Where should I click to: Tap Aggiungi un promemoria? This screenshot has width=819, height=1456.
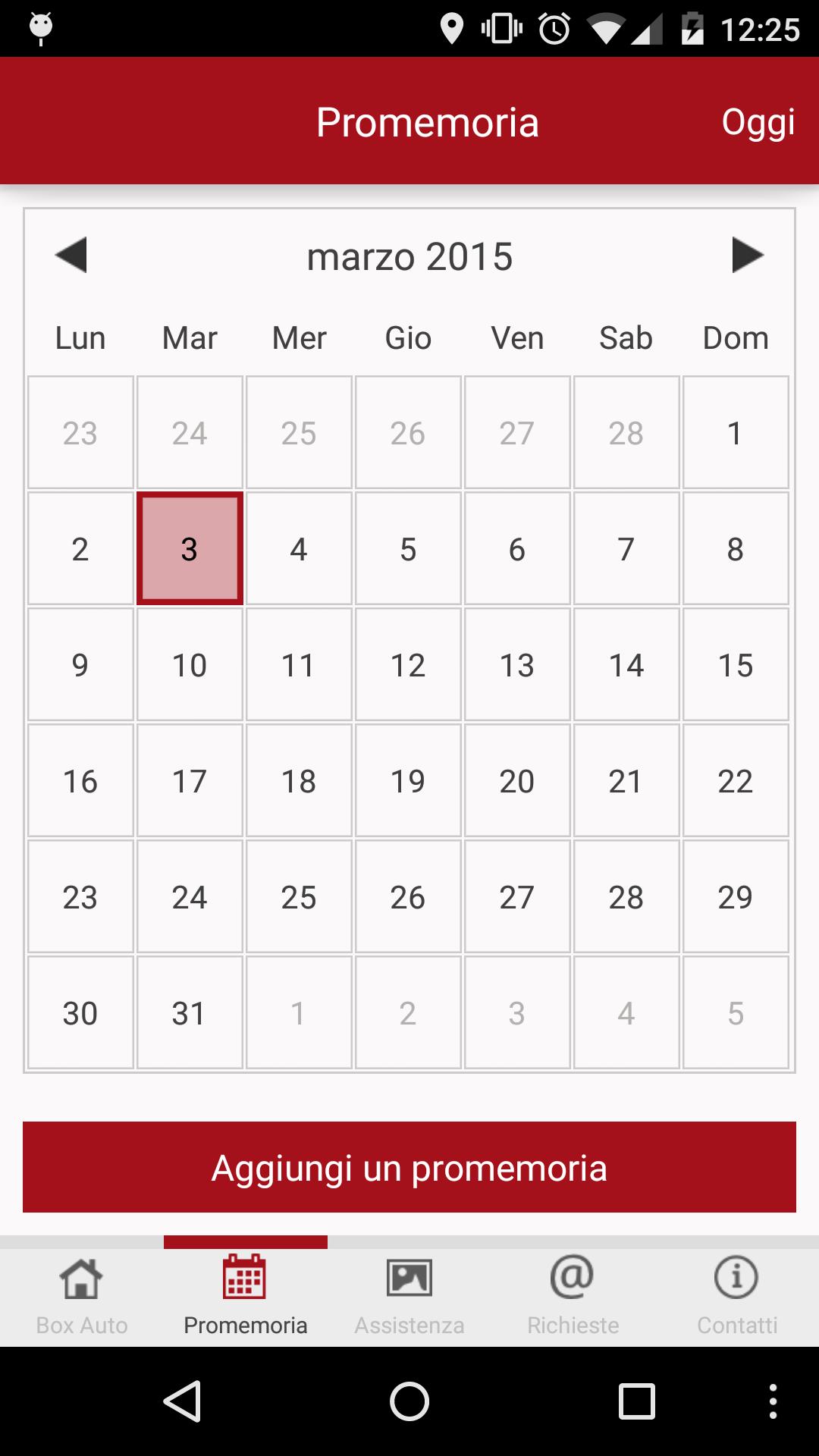[409, 1167]
